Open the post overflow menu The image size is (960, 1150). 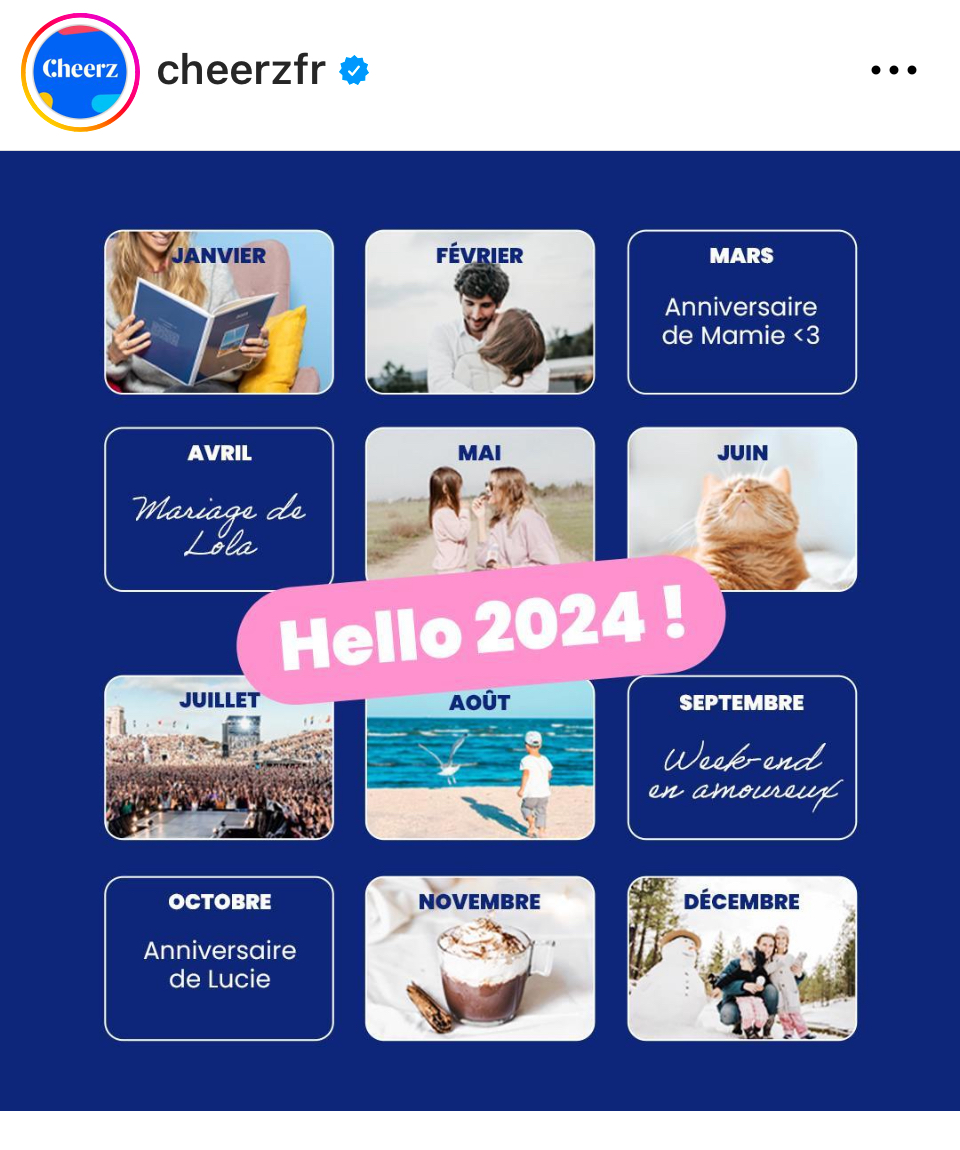point(893,71)
